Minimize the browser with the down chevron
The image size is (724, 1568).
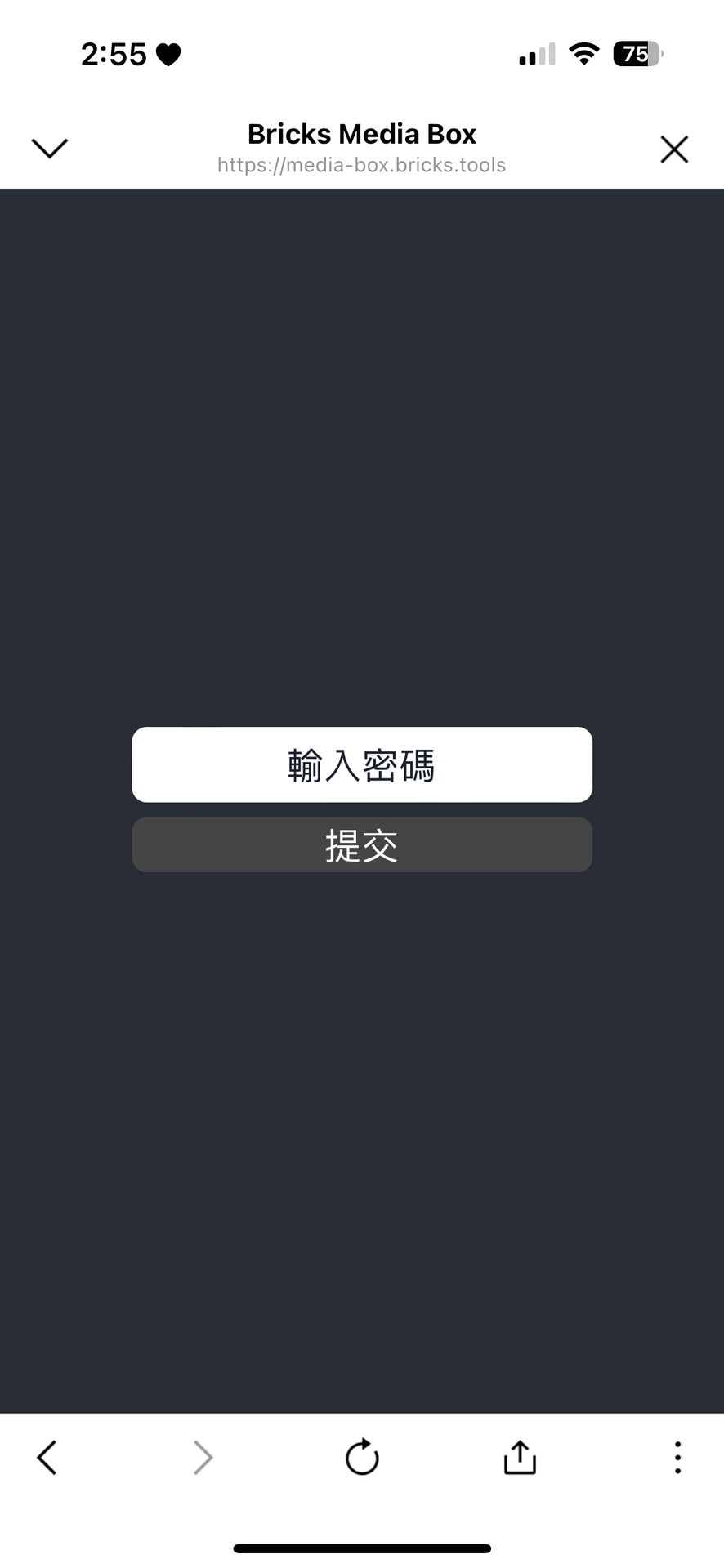tap(49, 149)
